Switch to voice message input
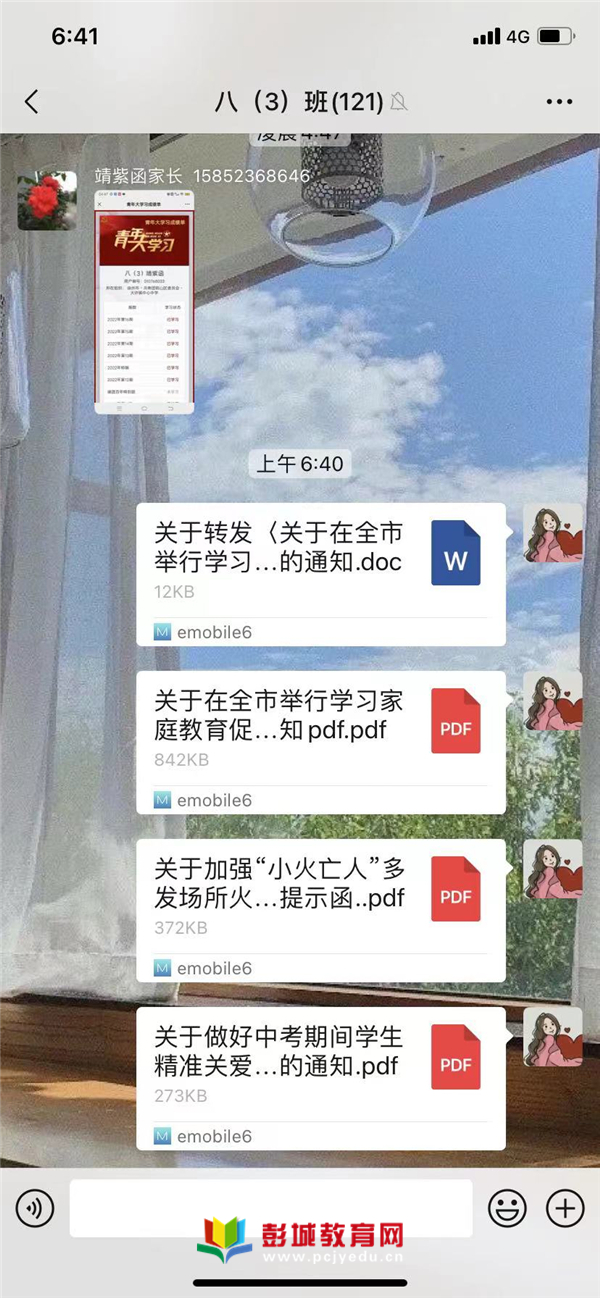600x1298 pixels. pyautogui.click(x=35, y=1208)
